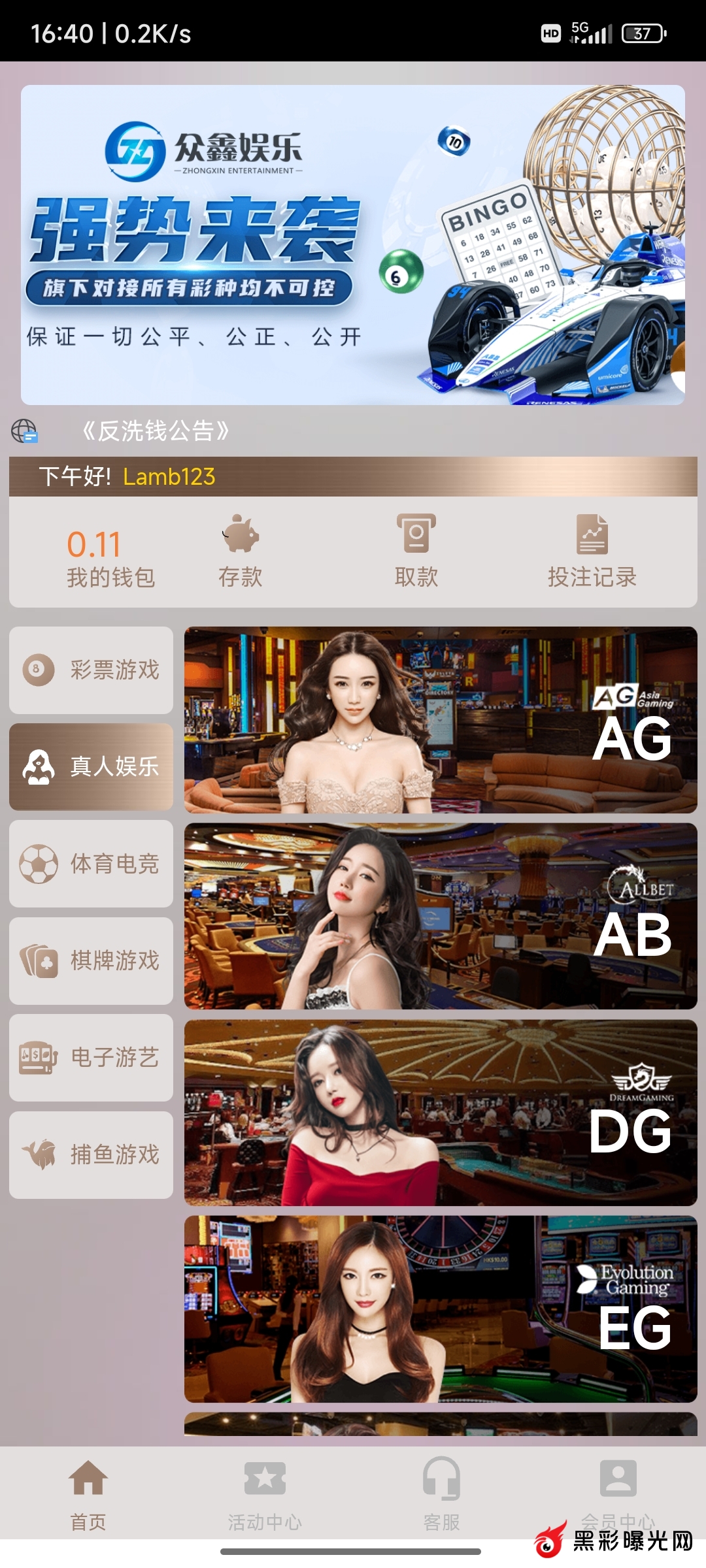Screen dimensions: 706x1568
Task: Switch to the 活动中心 tab
Action: (x=265, y=1493)
